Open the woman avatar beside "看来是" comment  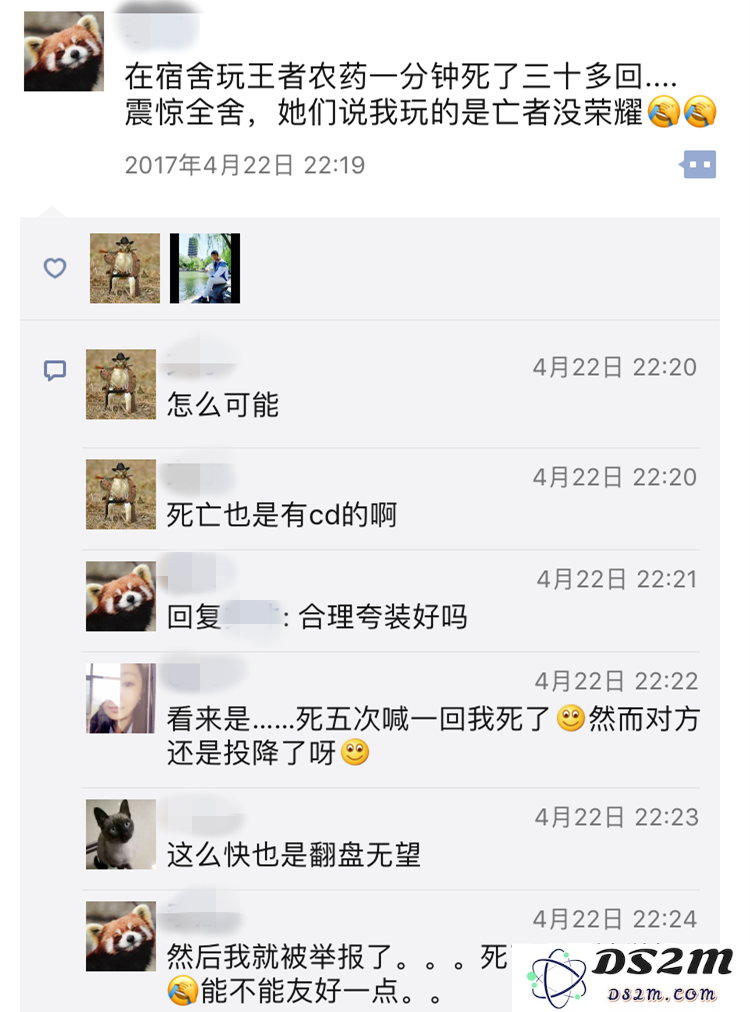(121, 698)
